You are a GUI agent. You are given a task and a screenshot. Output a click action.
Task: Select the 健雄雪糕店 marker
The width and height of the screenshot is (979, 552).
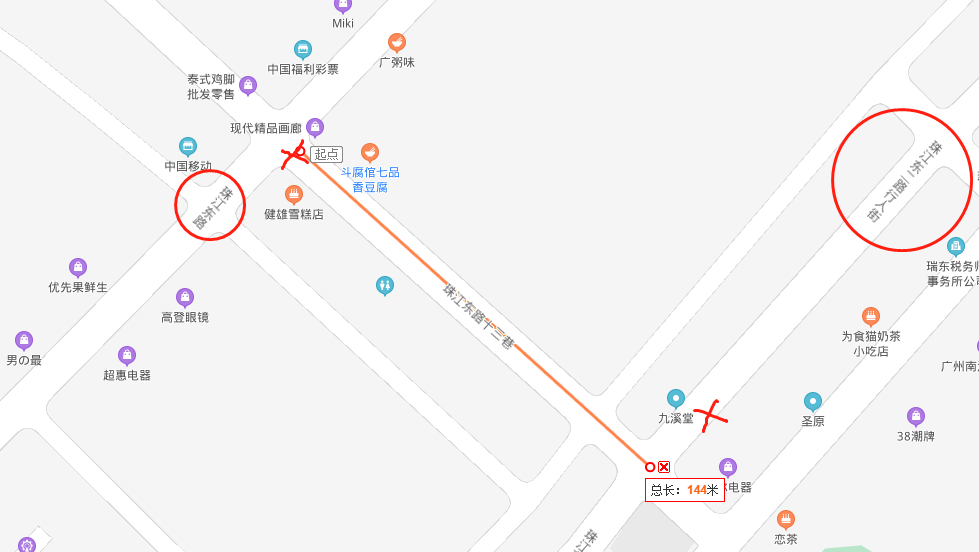click(x=294, y=194)
